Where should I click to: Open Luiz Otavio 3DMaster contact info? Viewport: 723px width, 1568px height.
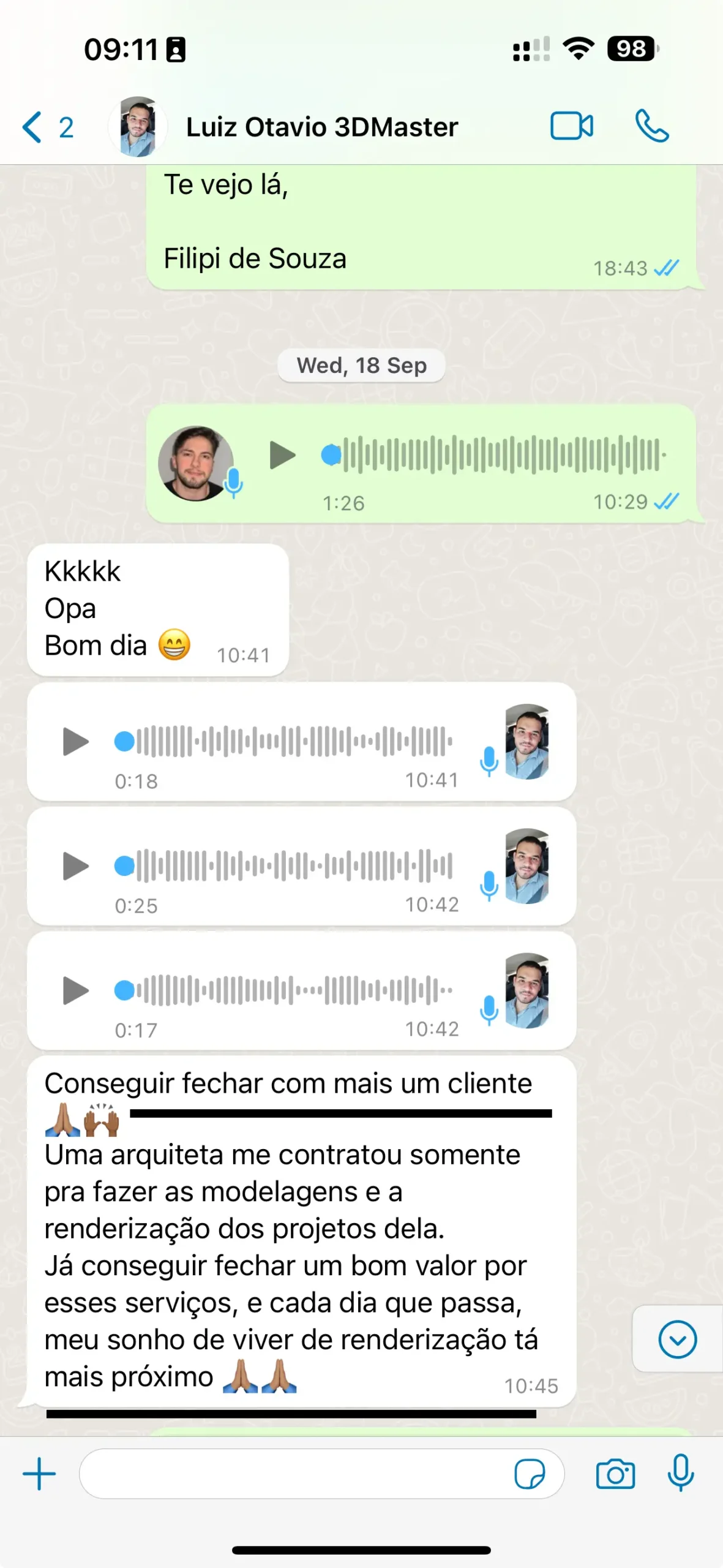(321, 127)
